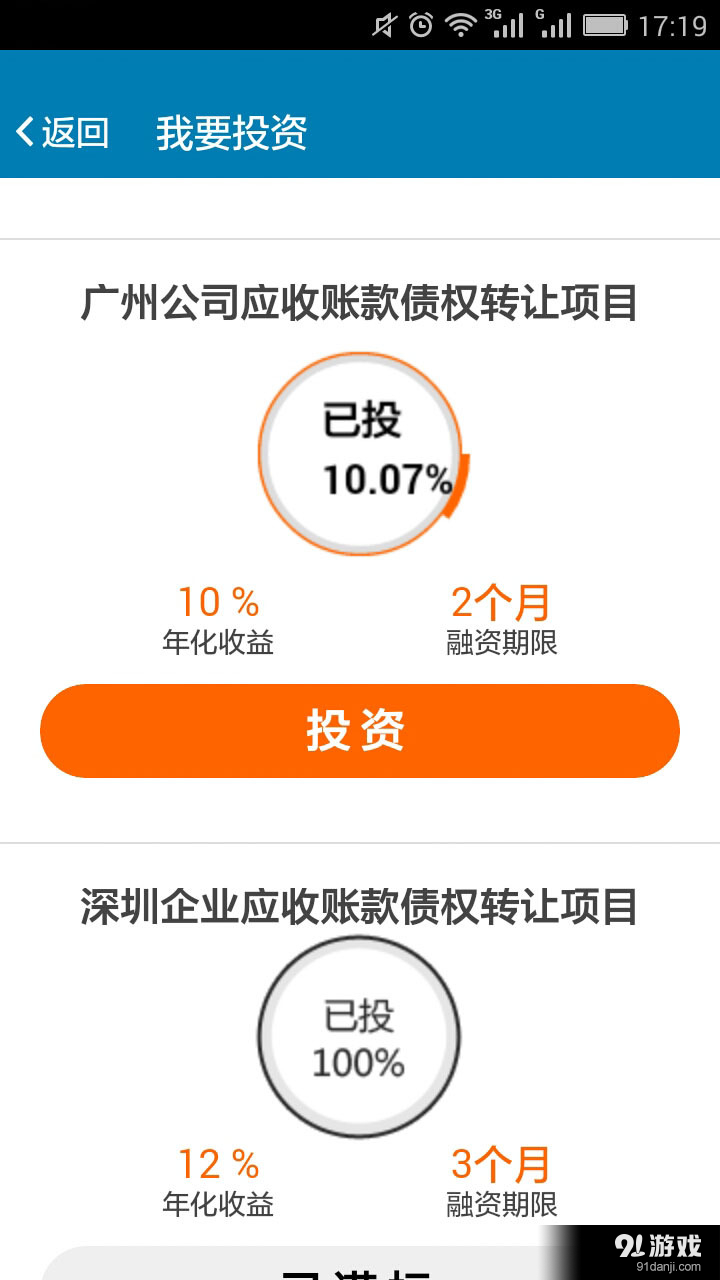Select the 我要投资 title tab

[231, 133]
